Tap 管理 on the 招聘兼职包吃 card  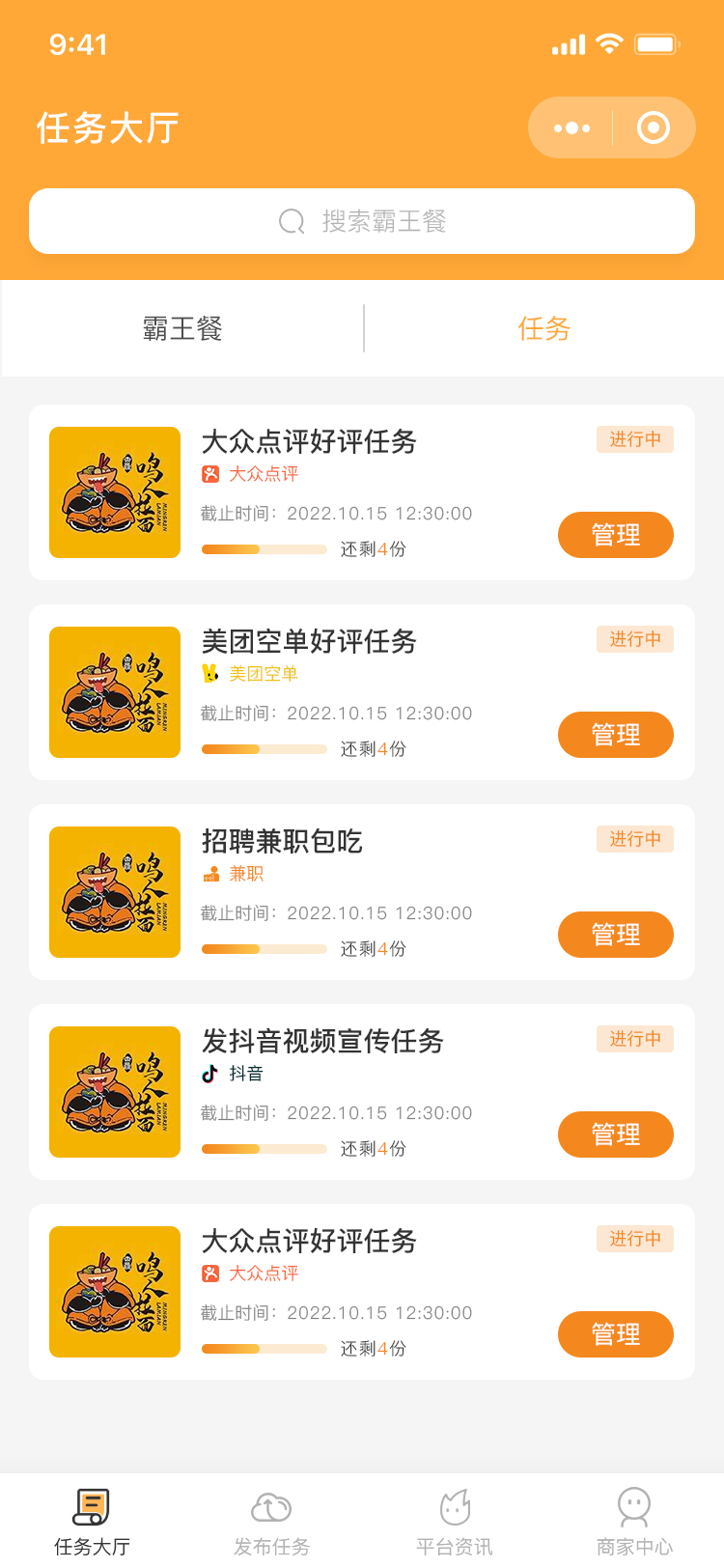click(615, 935)
